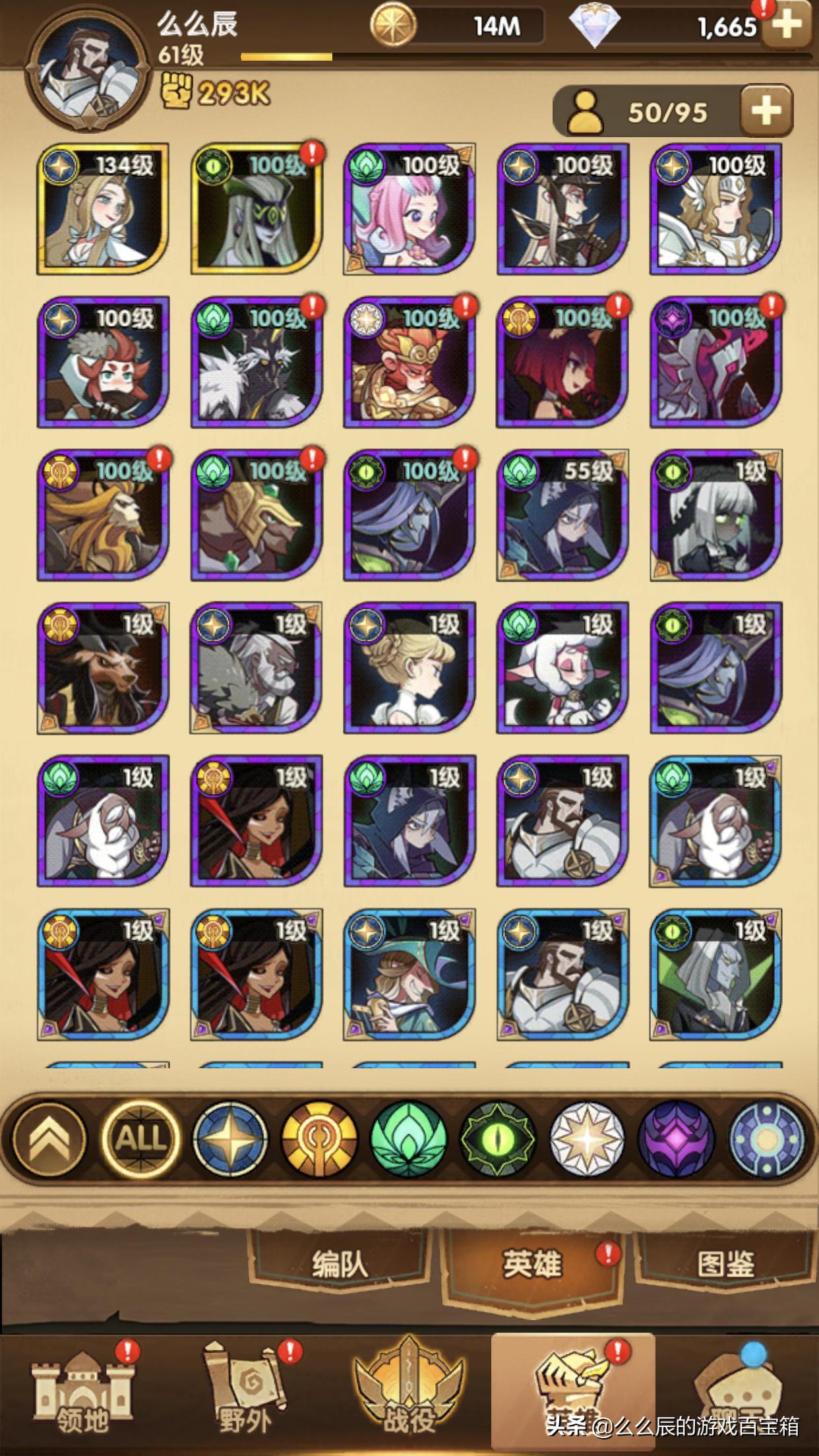Select the pink-haired level 100 hero

pos(409,208)
